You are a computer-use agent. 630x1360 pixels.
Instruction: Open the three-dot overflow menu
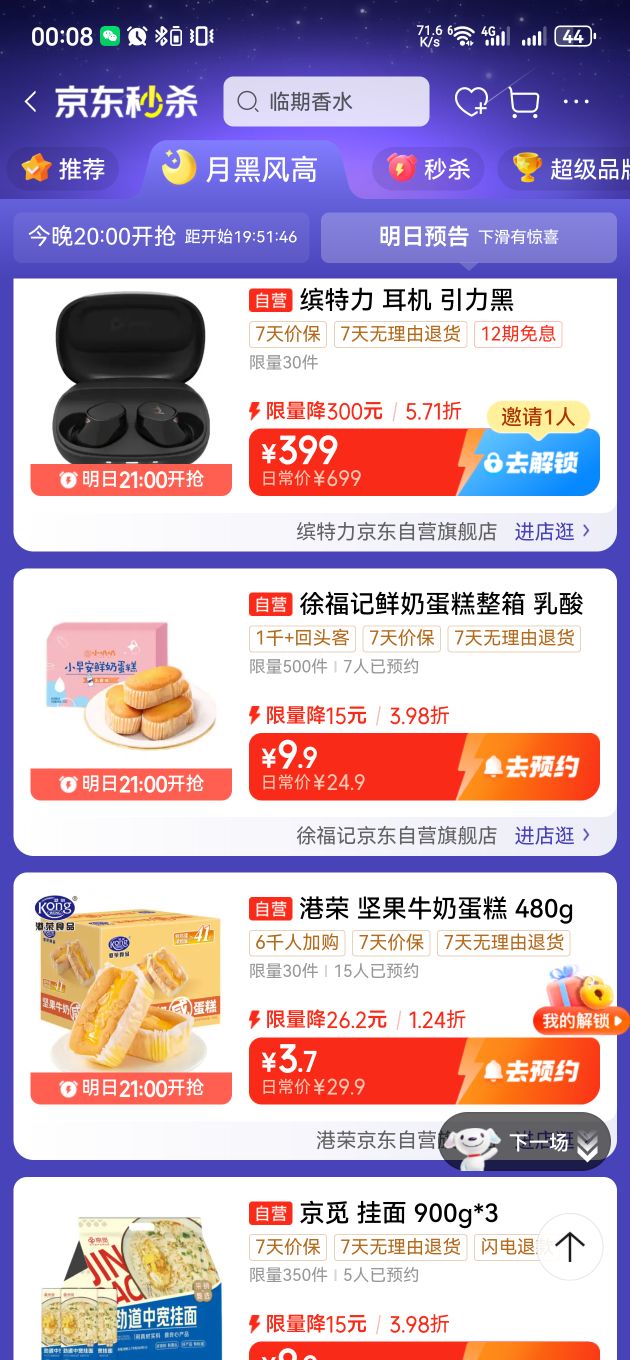577,102
